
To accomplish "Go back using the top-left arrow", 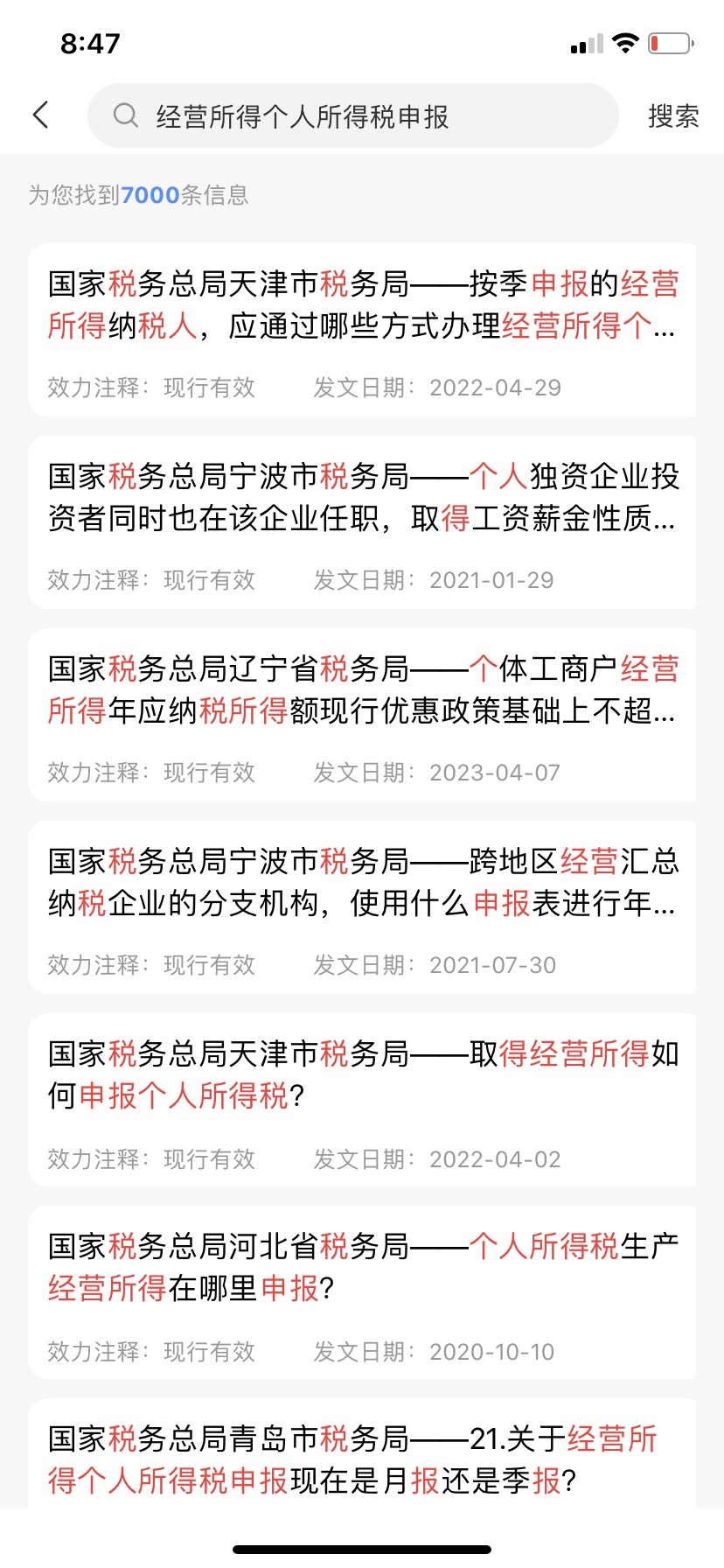I will tap(41, 115).
